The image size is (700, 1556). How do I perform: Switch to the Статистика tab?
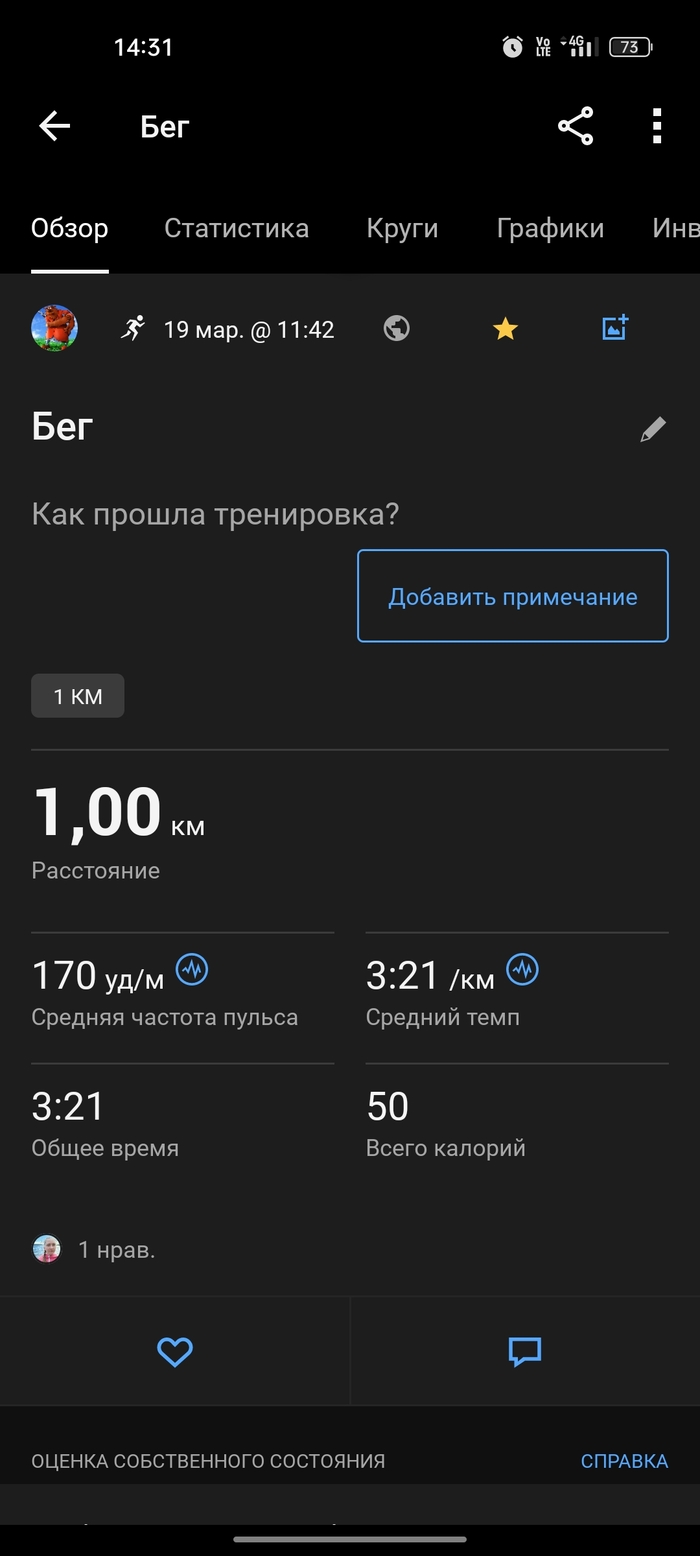[236, 228]
